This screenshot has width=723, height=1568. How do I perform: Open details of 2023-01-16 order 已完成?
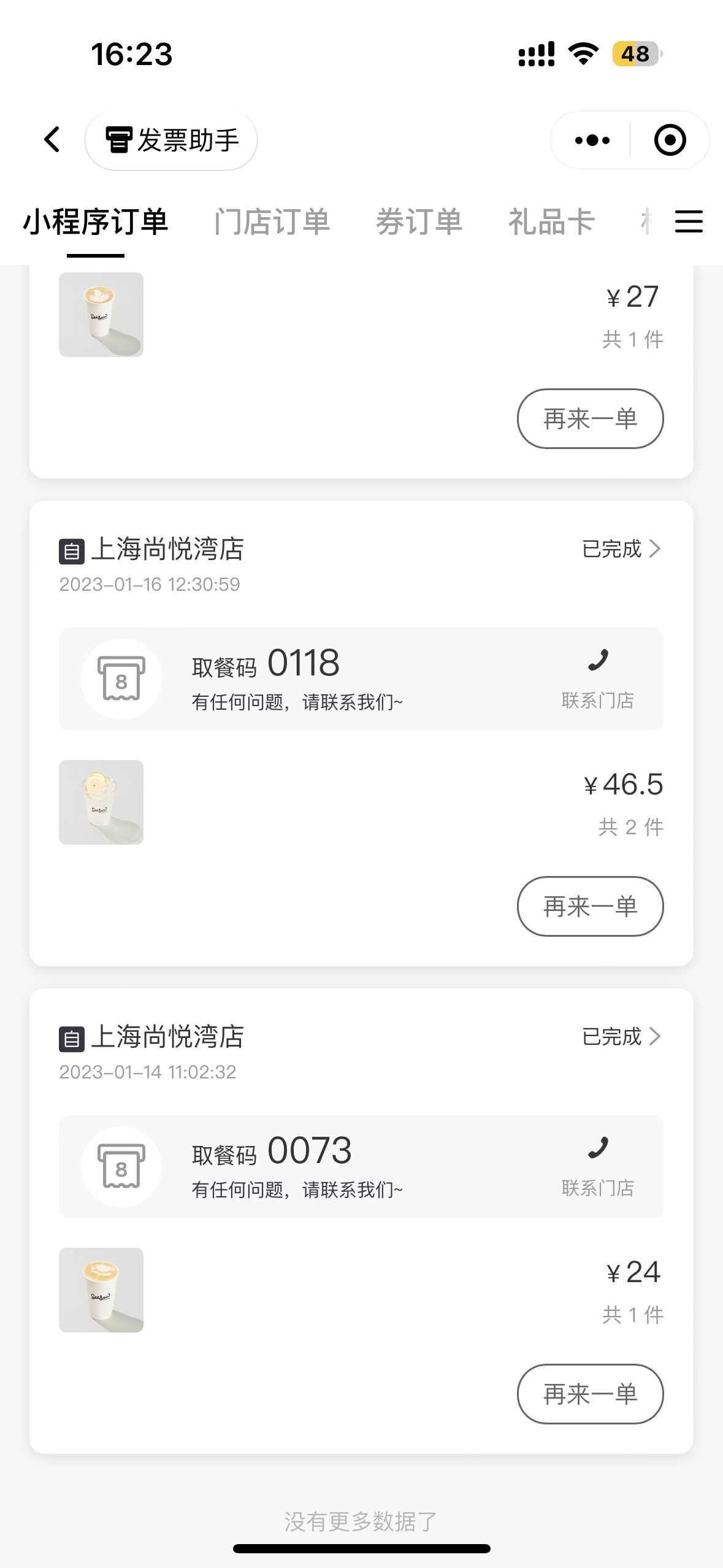pos(622,548)
